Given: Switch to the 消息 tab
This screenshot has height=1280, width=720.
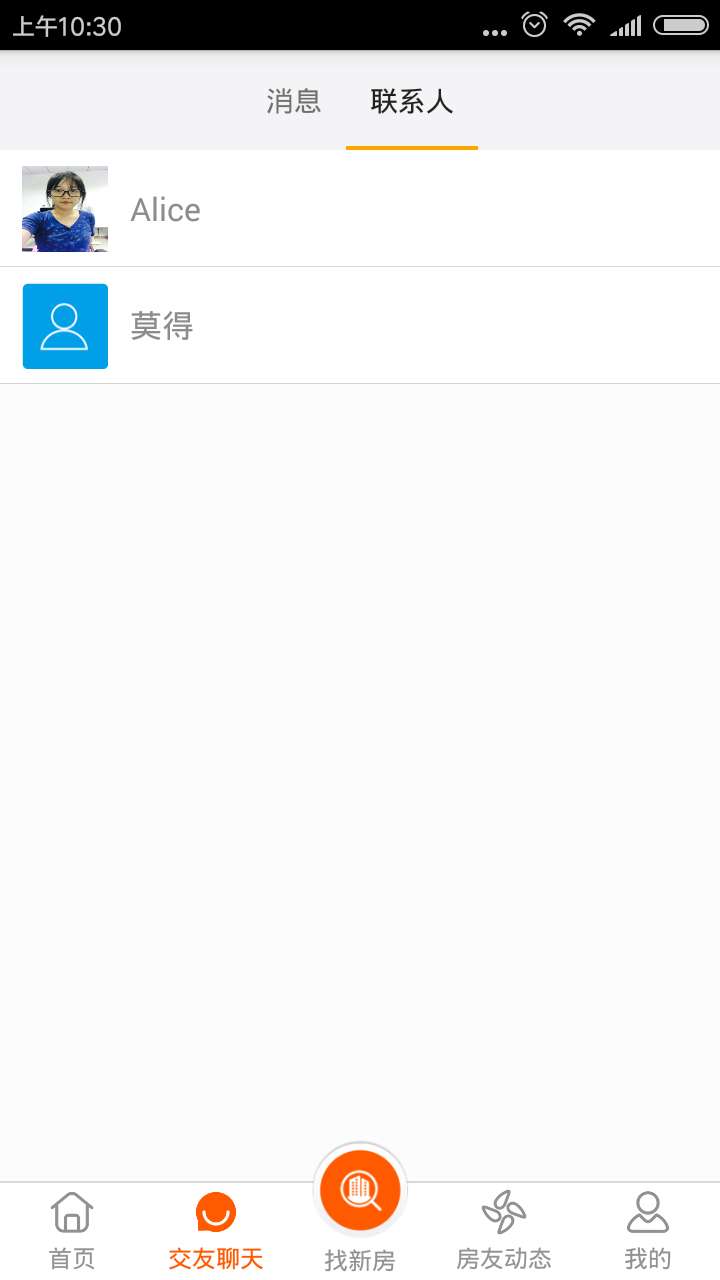Looking at the screenshot, I should click(x=293, y=101).
